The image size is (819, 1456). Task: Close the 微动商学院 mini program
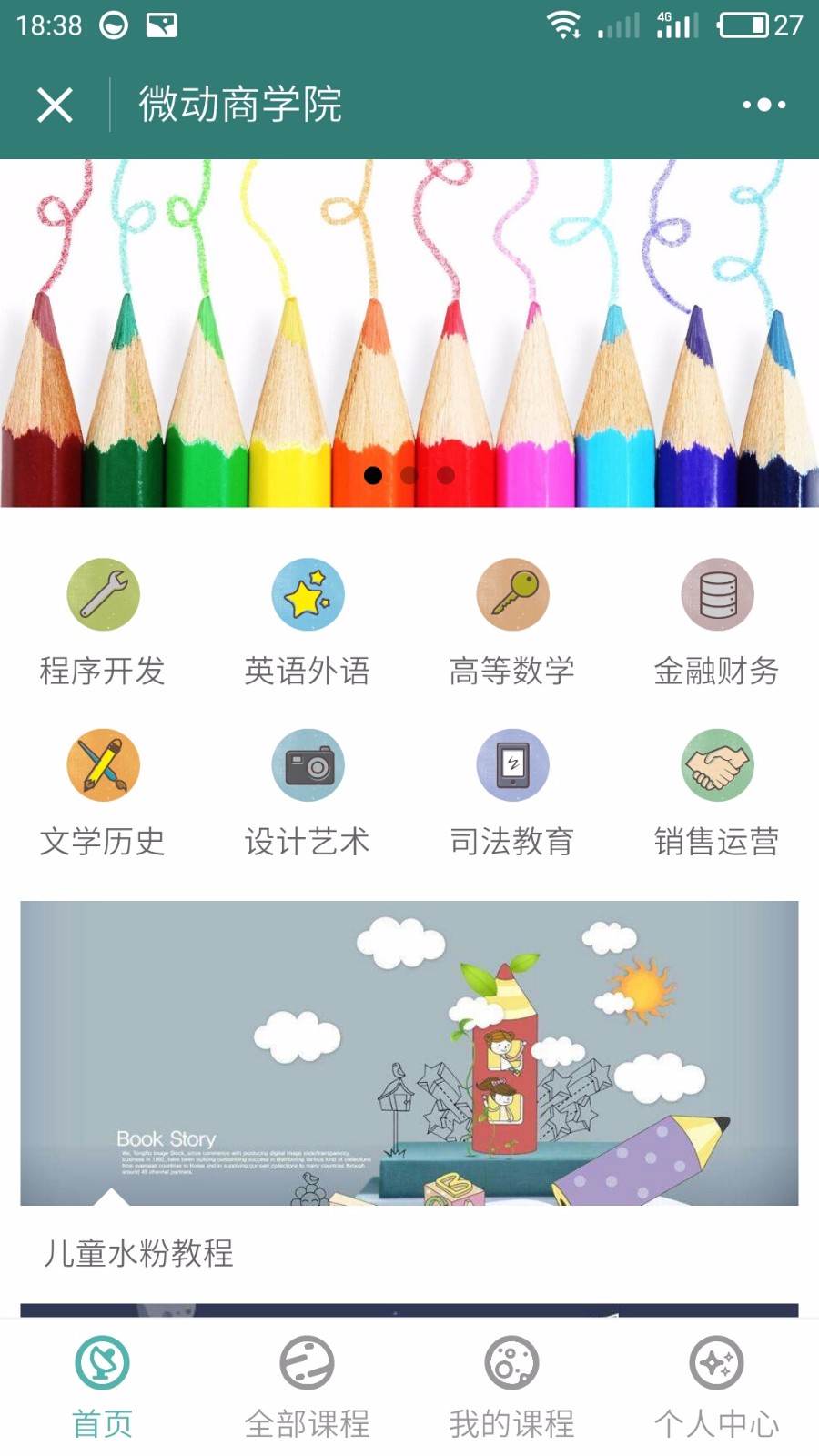pyautogui.click(x=55, y=105)
